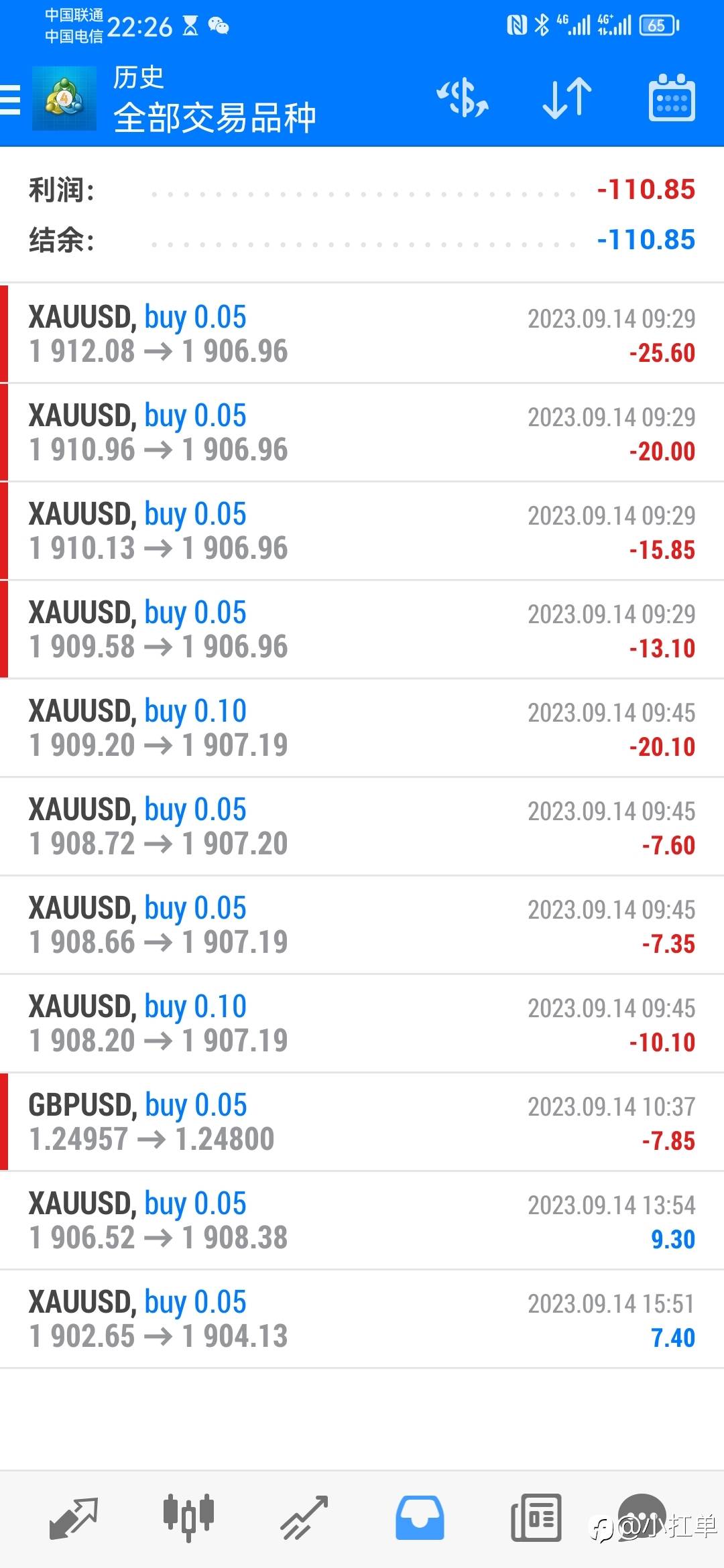Image resolution: width=724 pixels, height=1568 pixels.
Task: Open the side drawer menu
Action: 11,101
